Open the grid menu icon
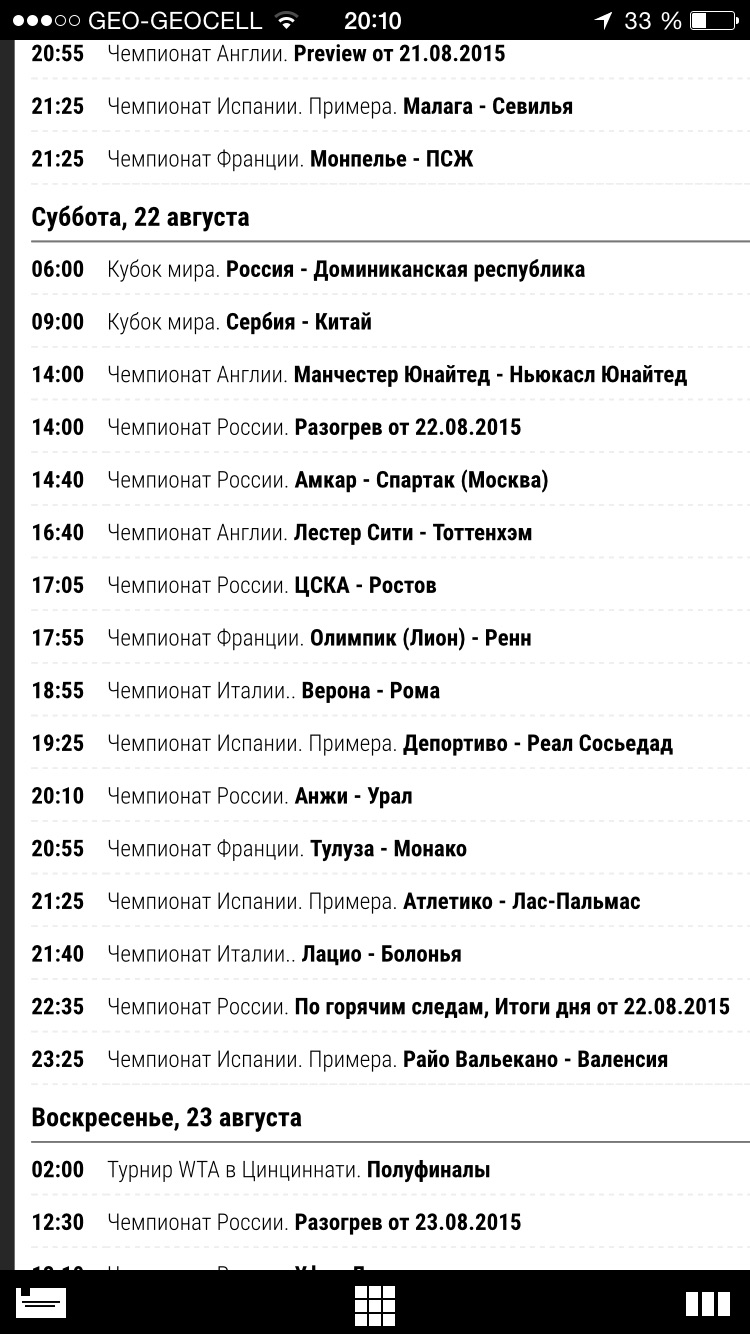This screenshot has height=1334, width=750. tap(375, 1304)
